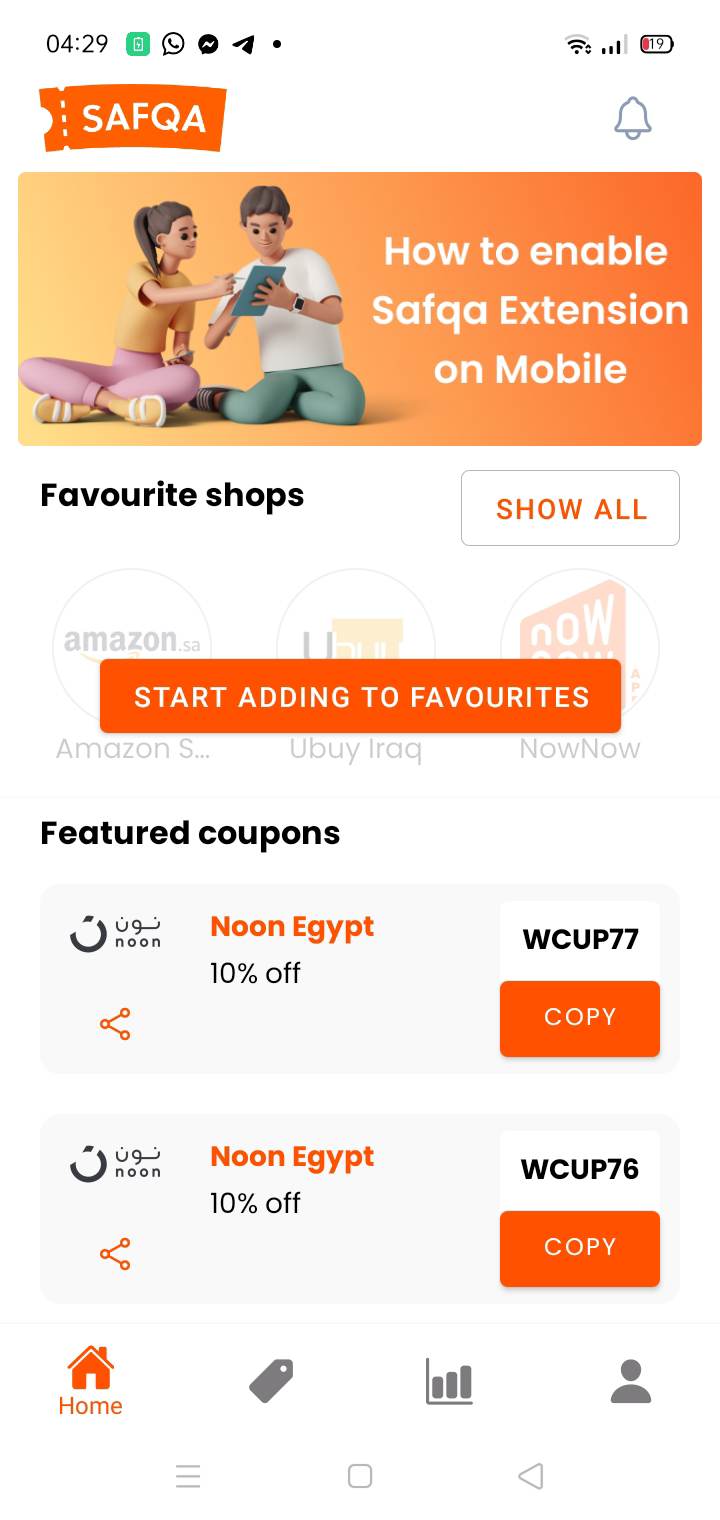Open the coupons tag tab
This screenshot has width=720, height=1520.
(271, 1381)
